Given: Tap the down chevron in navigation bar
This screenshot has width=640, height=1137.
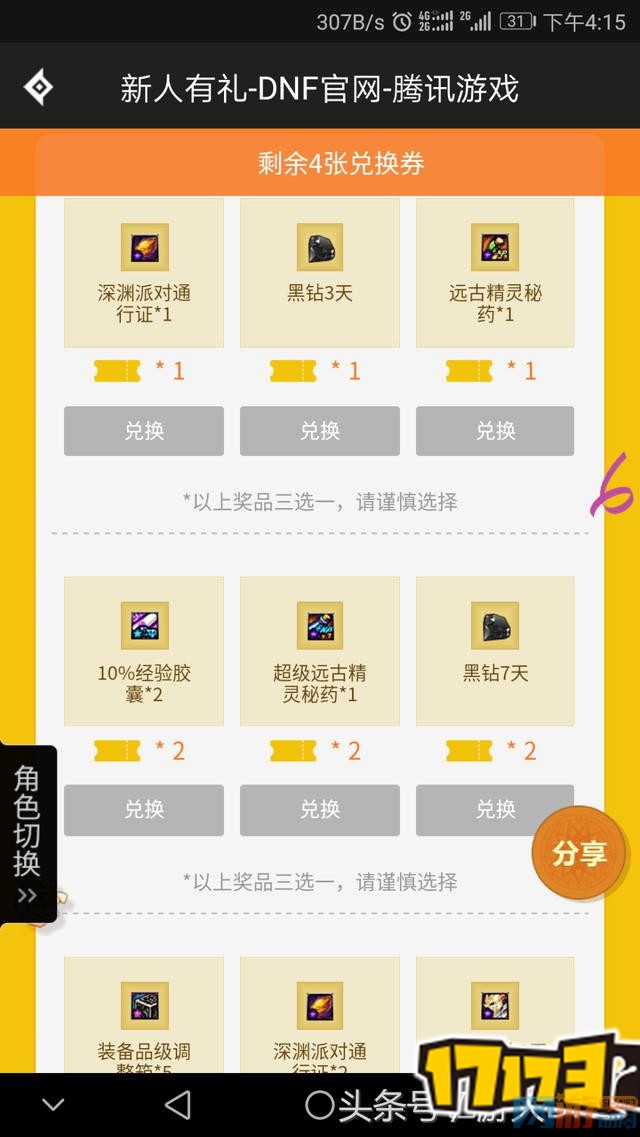Looking at the screenshot, I should [x=53, y=1105].
